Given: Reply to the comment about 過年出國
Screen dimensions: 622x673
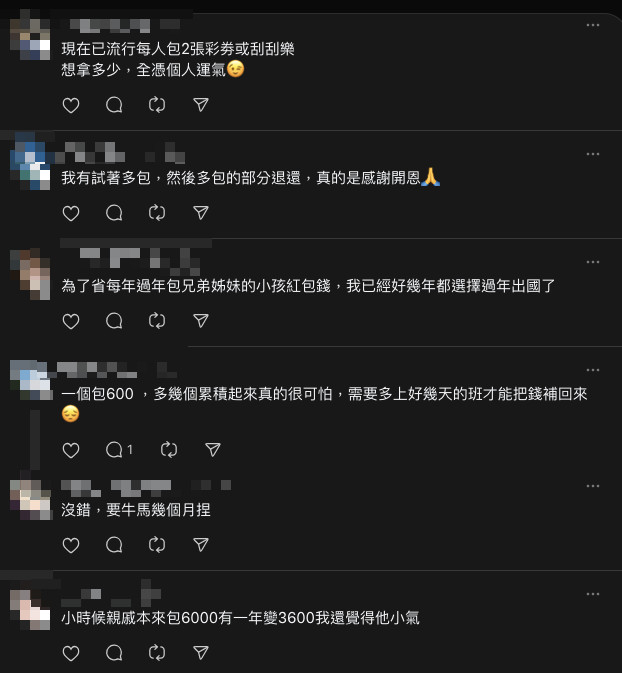Looking at the screenshot, I should [x=114, y=321].
